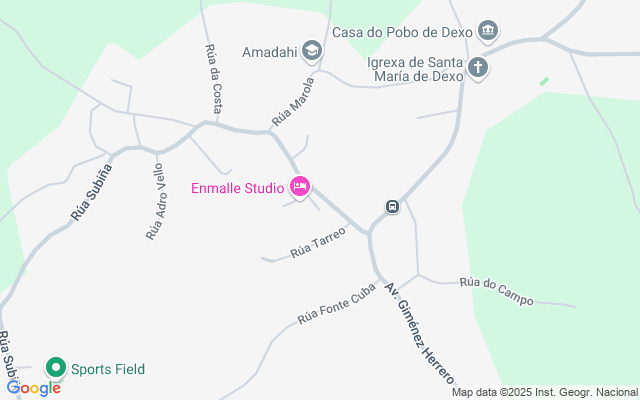Select Igrexa de Santa María de Dexo marker
Image resolution: width=640 pixels, height=400 pixels.
click(x=478, y=69)
